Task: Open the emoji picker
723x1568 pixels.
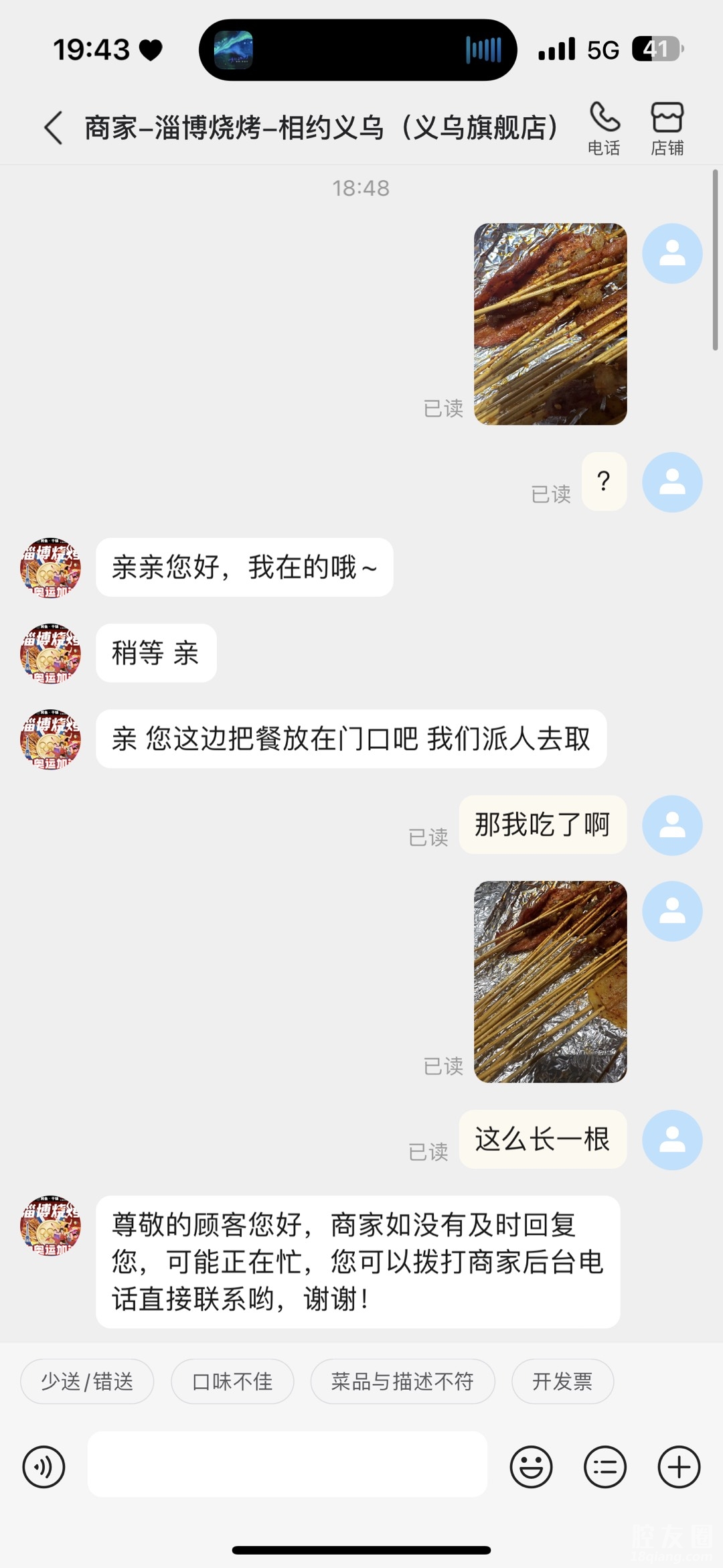Action: coord(531,1467)
